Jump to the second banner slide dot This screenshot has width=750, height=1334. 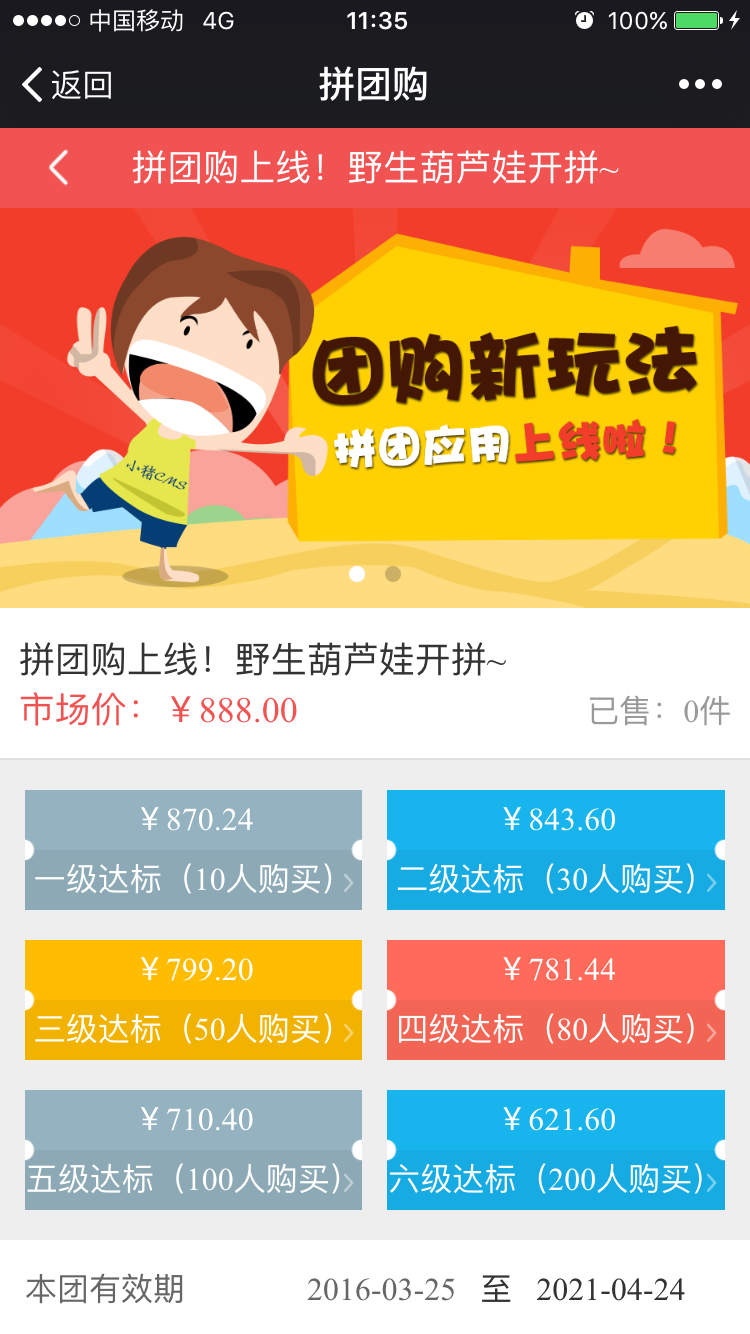click(393, 574)
